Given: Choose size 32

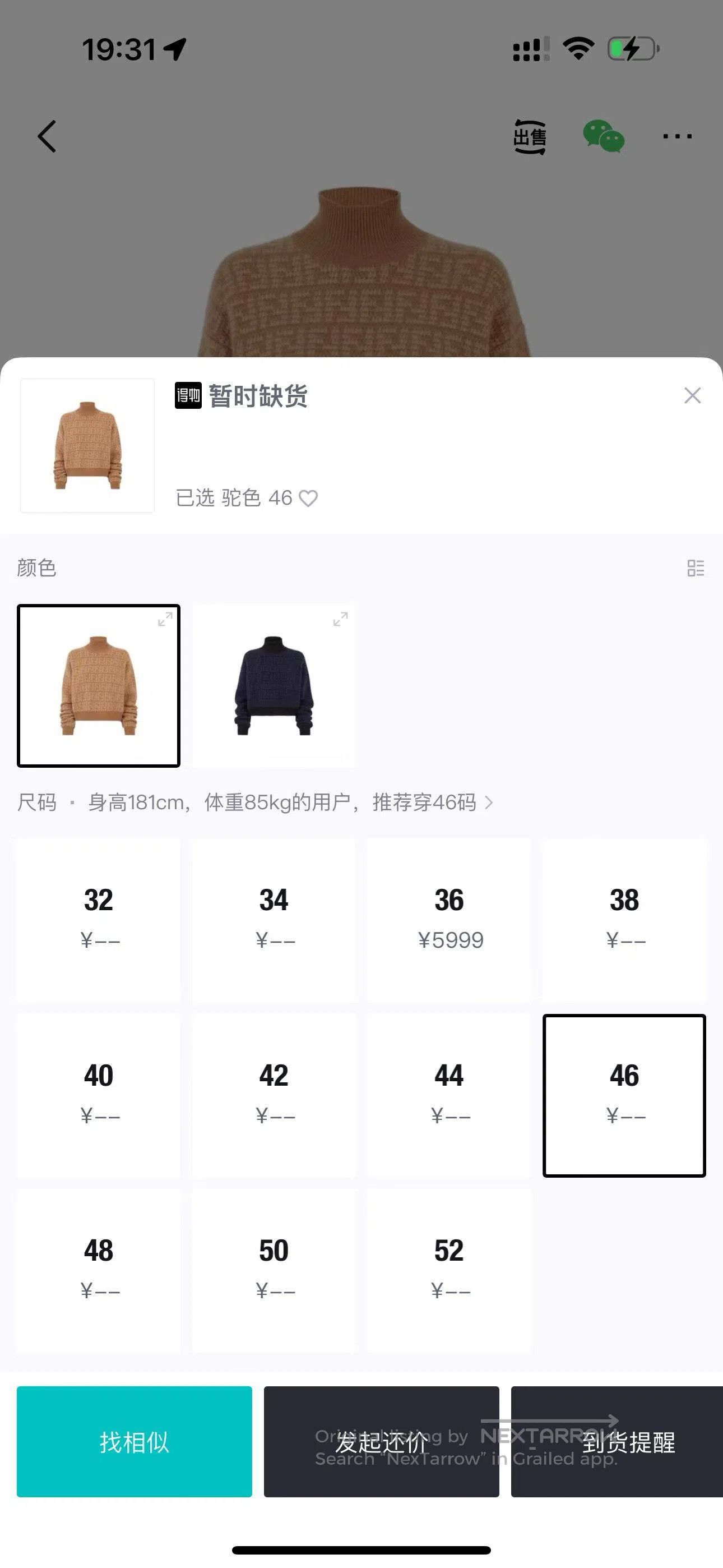Looking at the screenshot, I should (99, 919).
